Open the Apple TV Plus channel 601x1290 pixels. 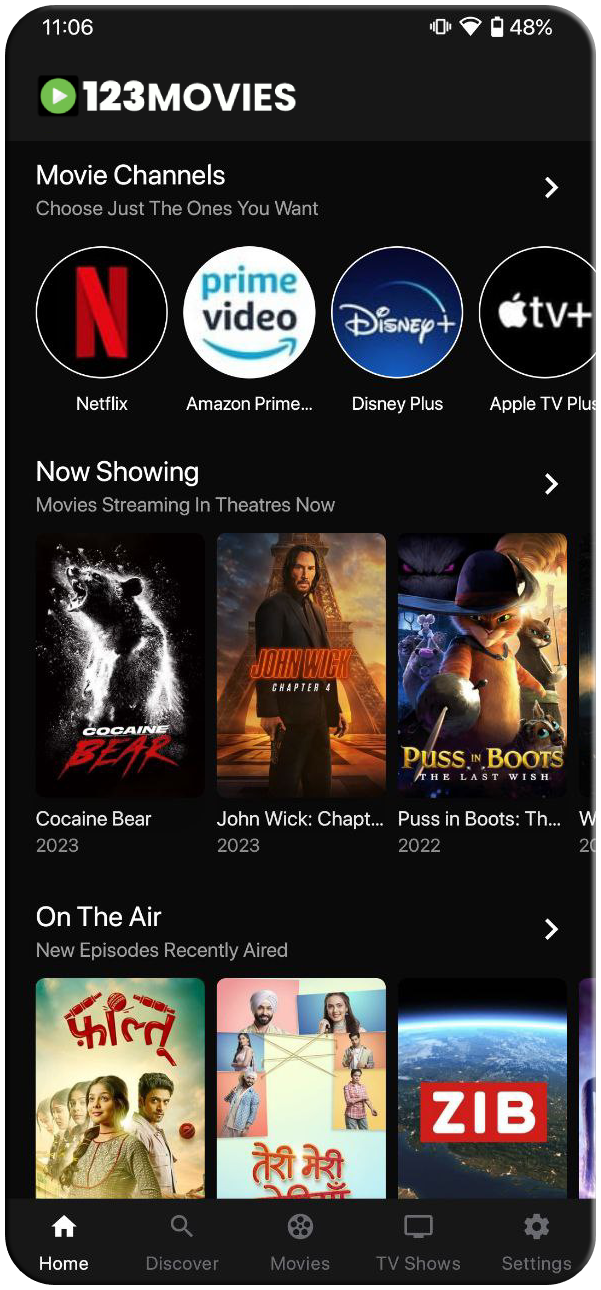tap(540, 312)
